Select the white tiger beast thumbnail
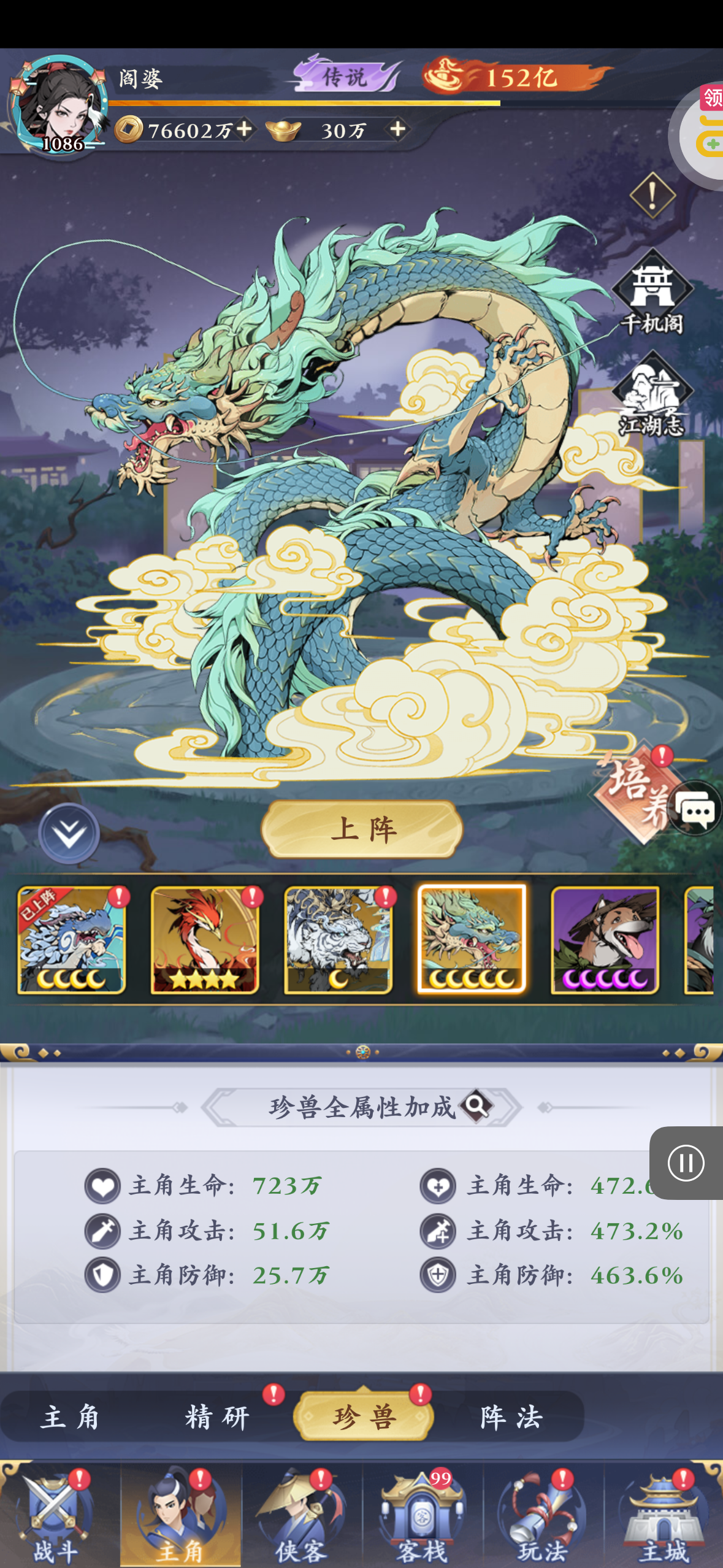Image resolution: width=723 pixels, height=1568 pixels. coord(338,940)
